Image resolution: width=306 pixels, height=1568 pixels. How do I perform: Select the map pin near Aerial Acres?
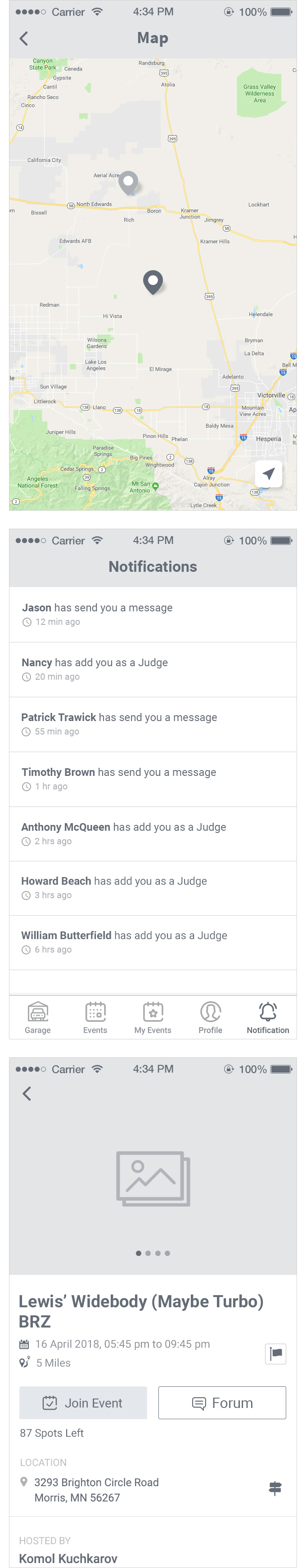point(128,182)
